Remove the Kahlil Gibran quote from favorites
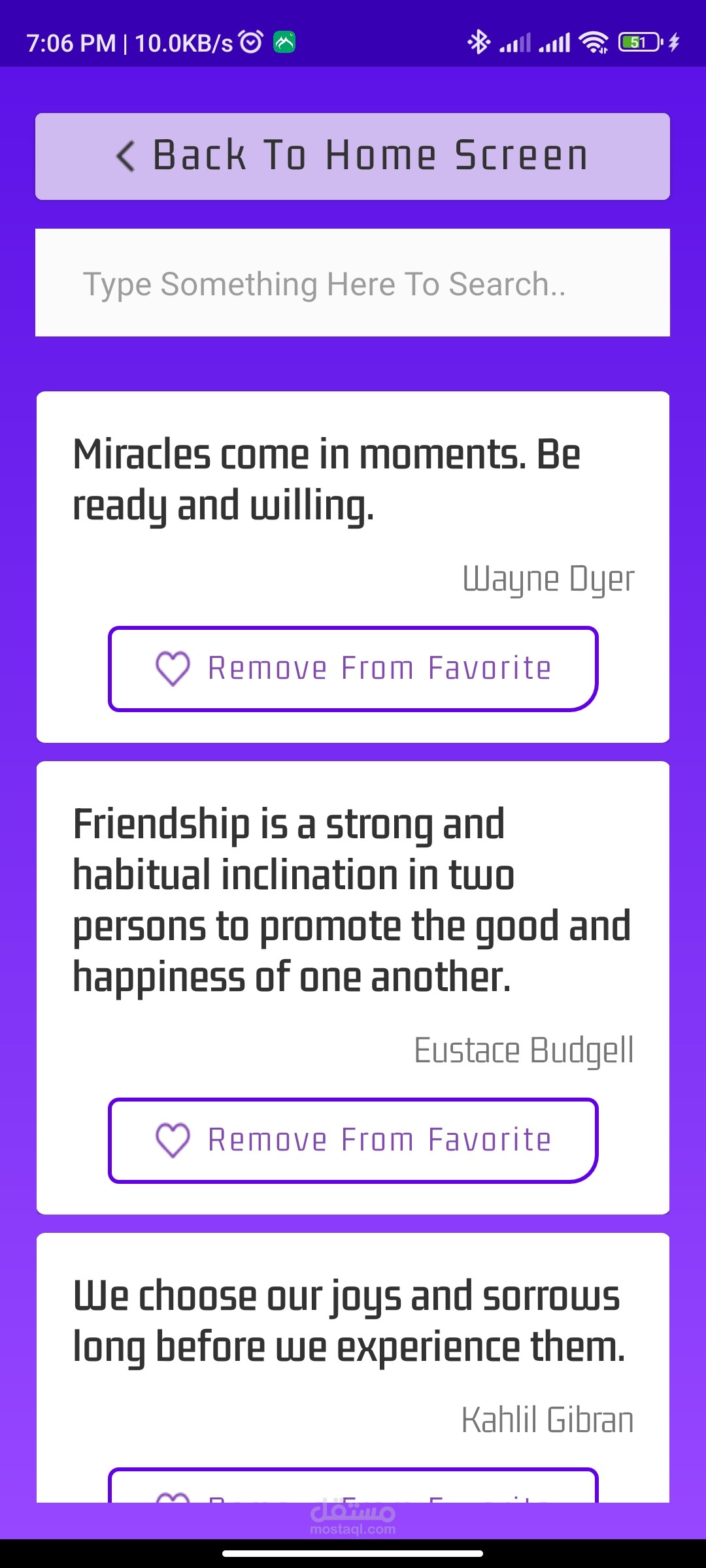Viewport: 706px width, 1568px height. 352,1487
